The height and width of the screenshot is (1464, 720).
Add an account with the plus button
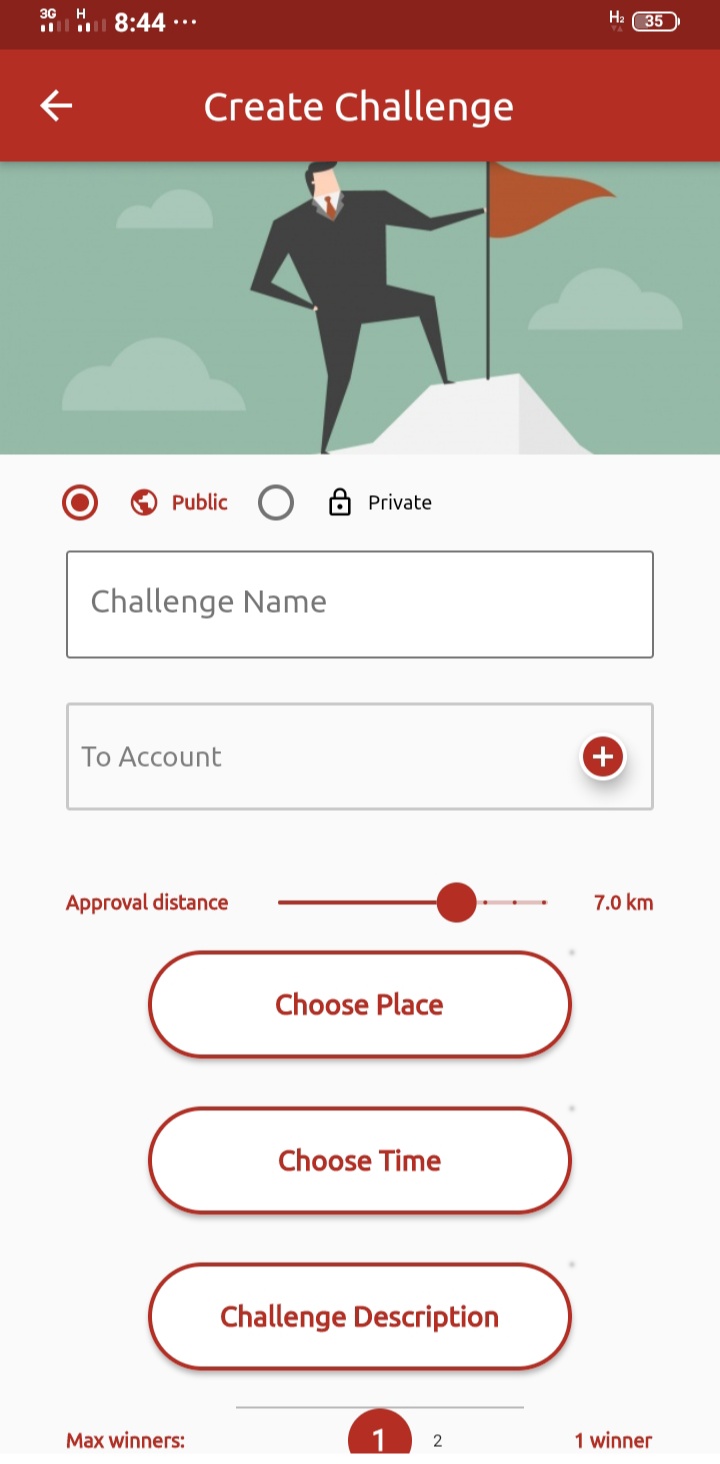(603, 757)
